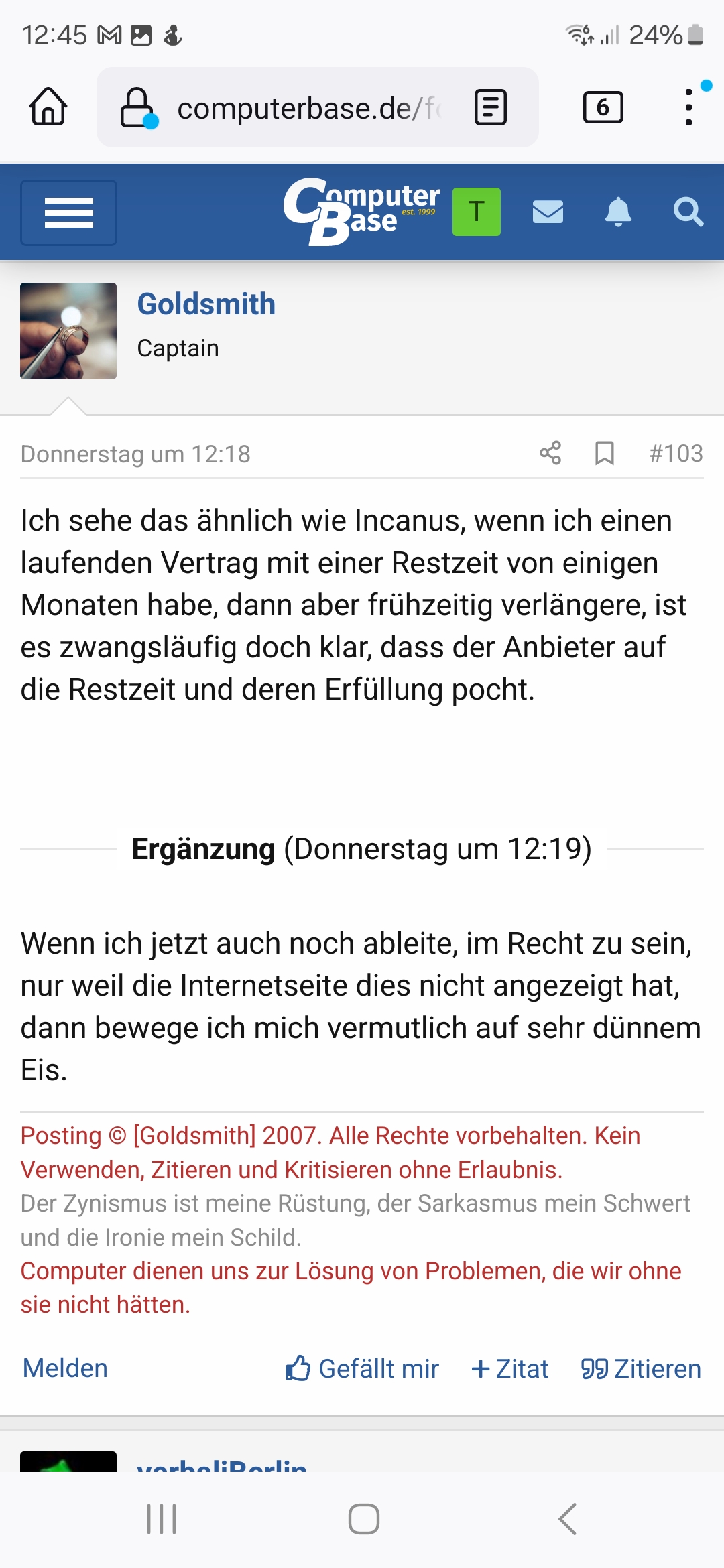This screenshot has height=1568, width=724.
Task: Open the private messages envelope
Action: 548,212
